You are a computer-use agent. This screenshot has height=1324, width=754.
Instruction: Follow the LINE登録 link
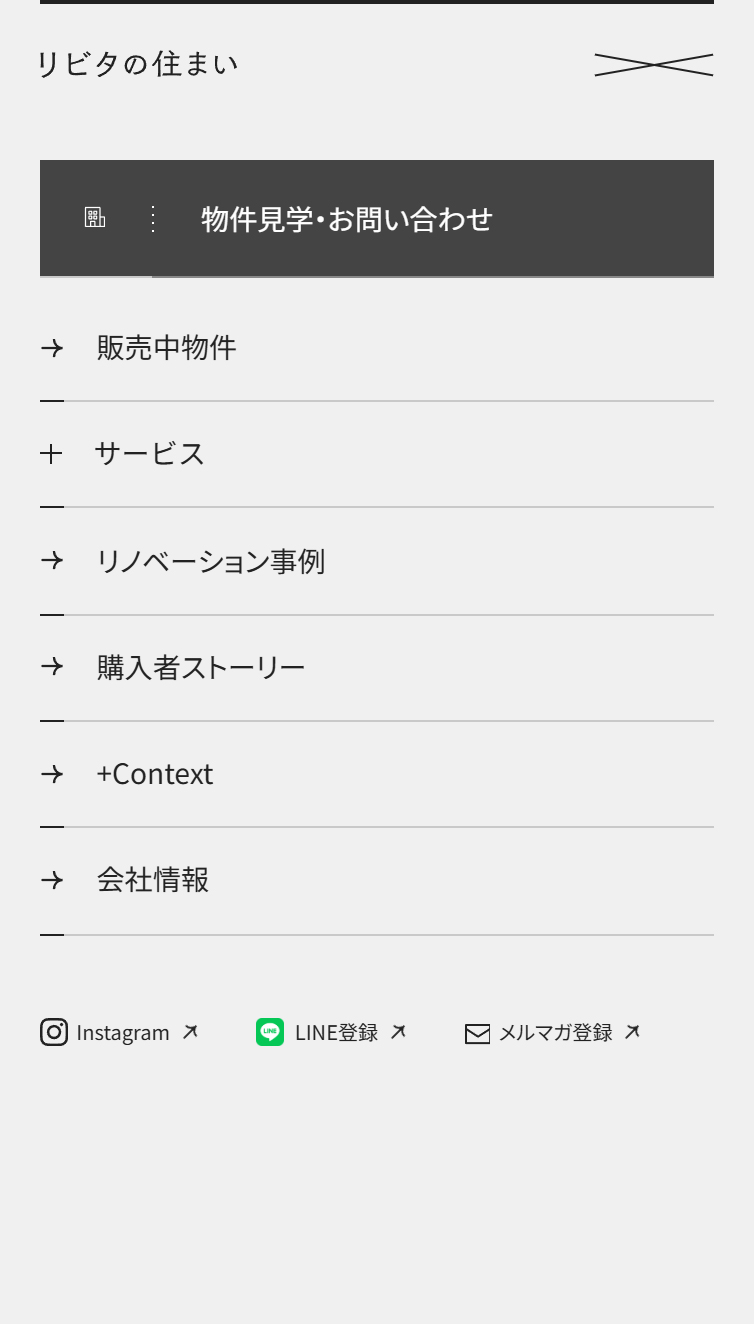[x=336, y=1031]
